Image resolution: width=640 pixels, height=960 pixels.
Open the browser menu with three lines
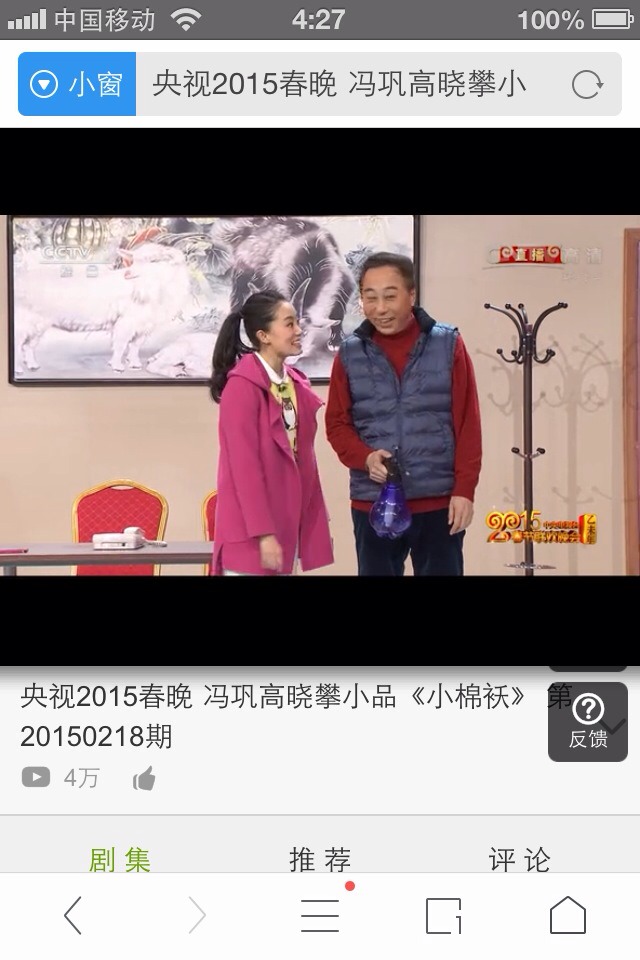click(x=320, y=915)
